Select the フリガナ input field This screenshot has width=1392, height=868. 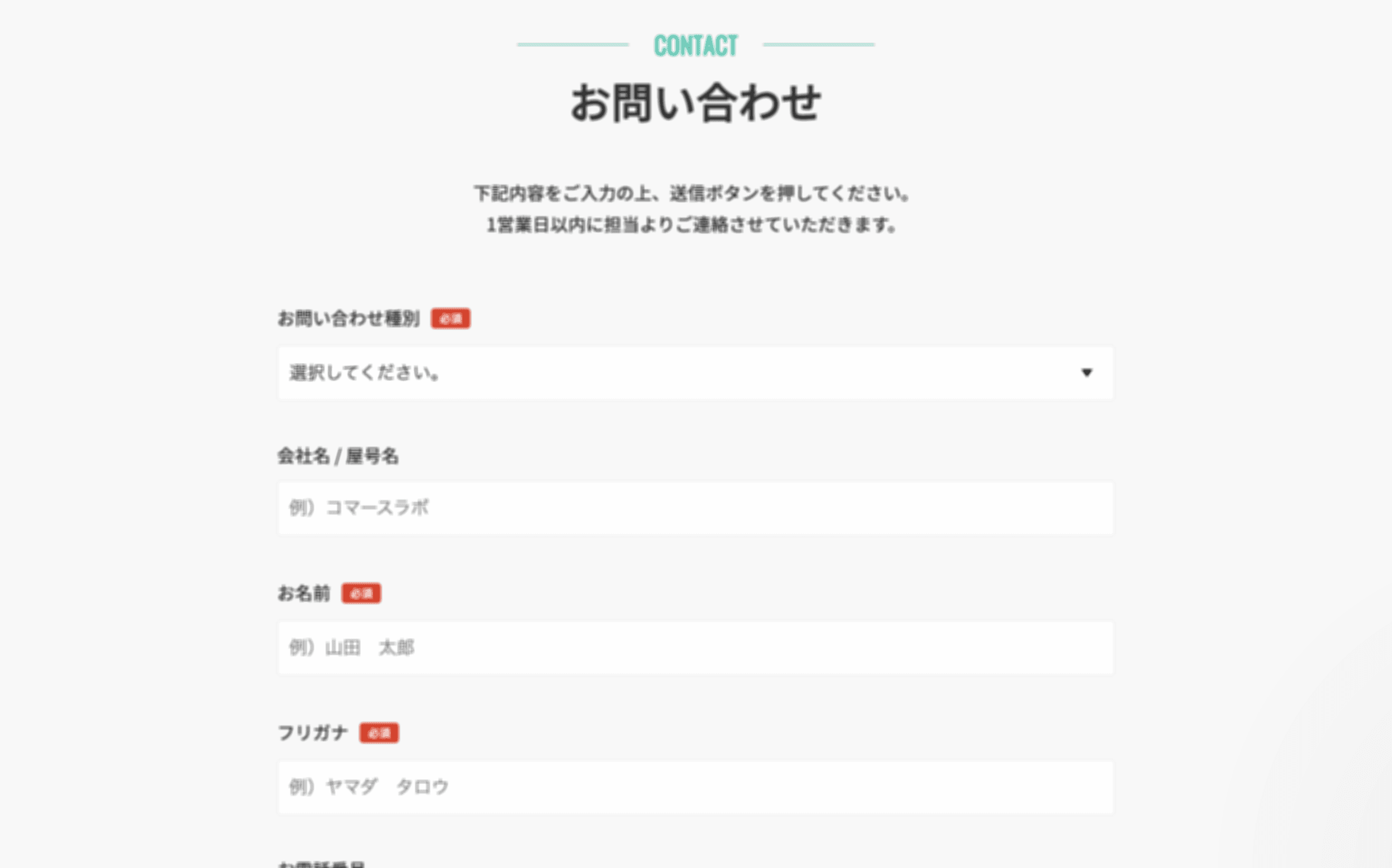point(695,787)
